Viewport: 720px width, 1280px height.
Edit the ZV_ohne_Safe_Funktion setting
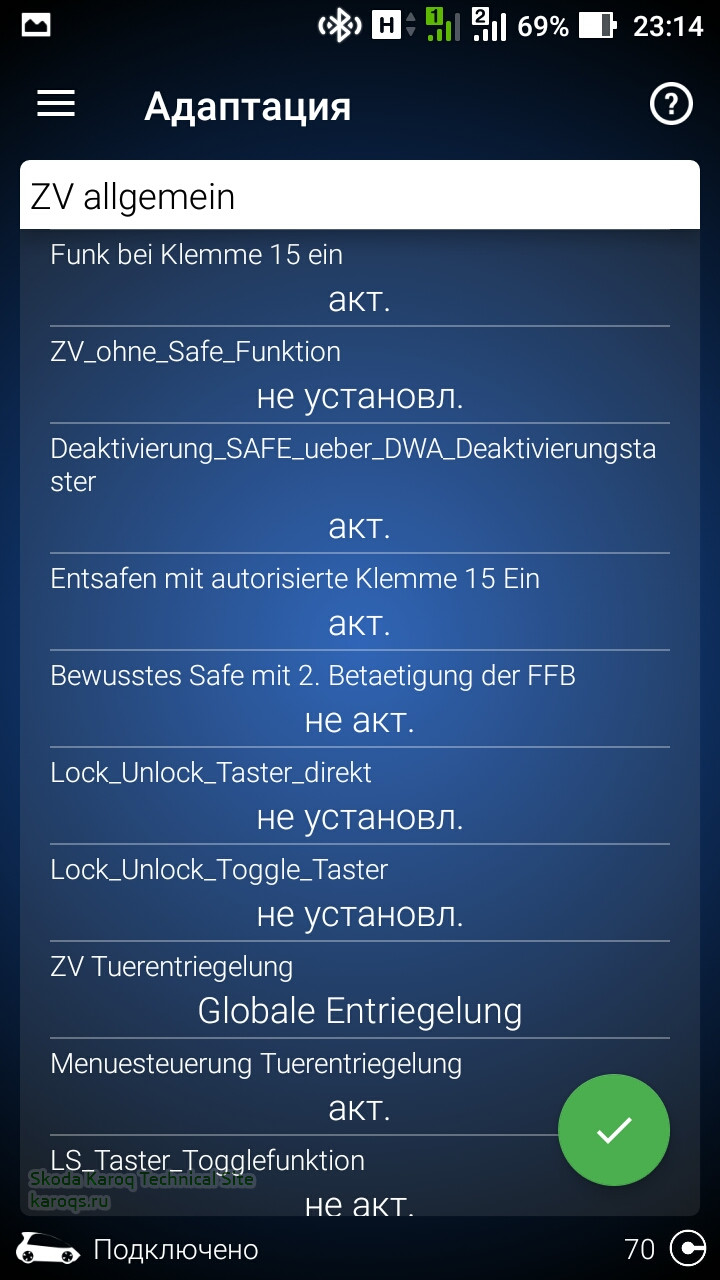click(x=360, y=396)
